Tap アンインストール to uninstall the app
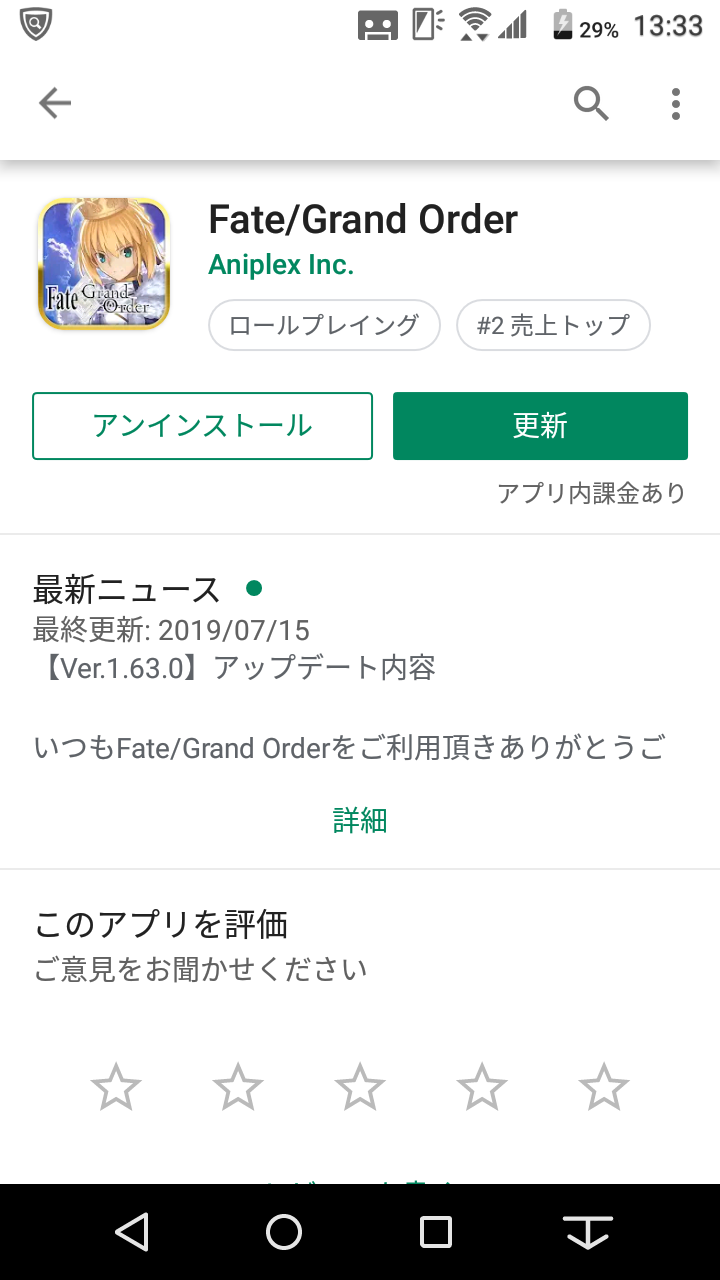Viewport: 720px width, 1280px height. tap(202, 426)
